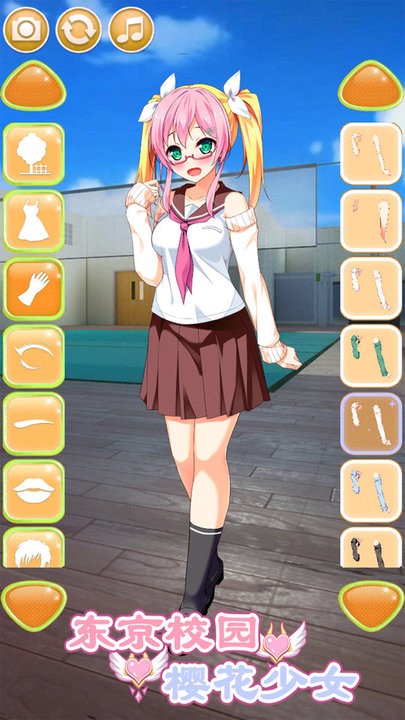This screenshot has width=405, height=720.
Task: Open the eye style category
Action: [x=34, y=357]
